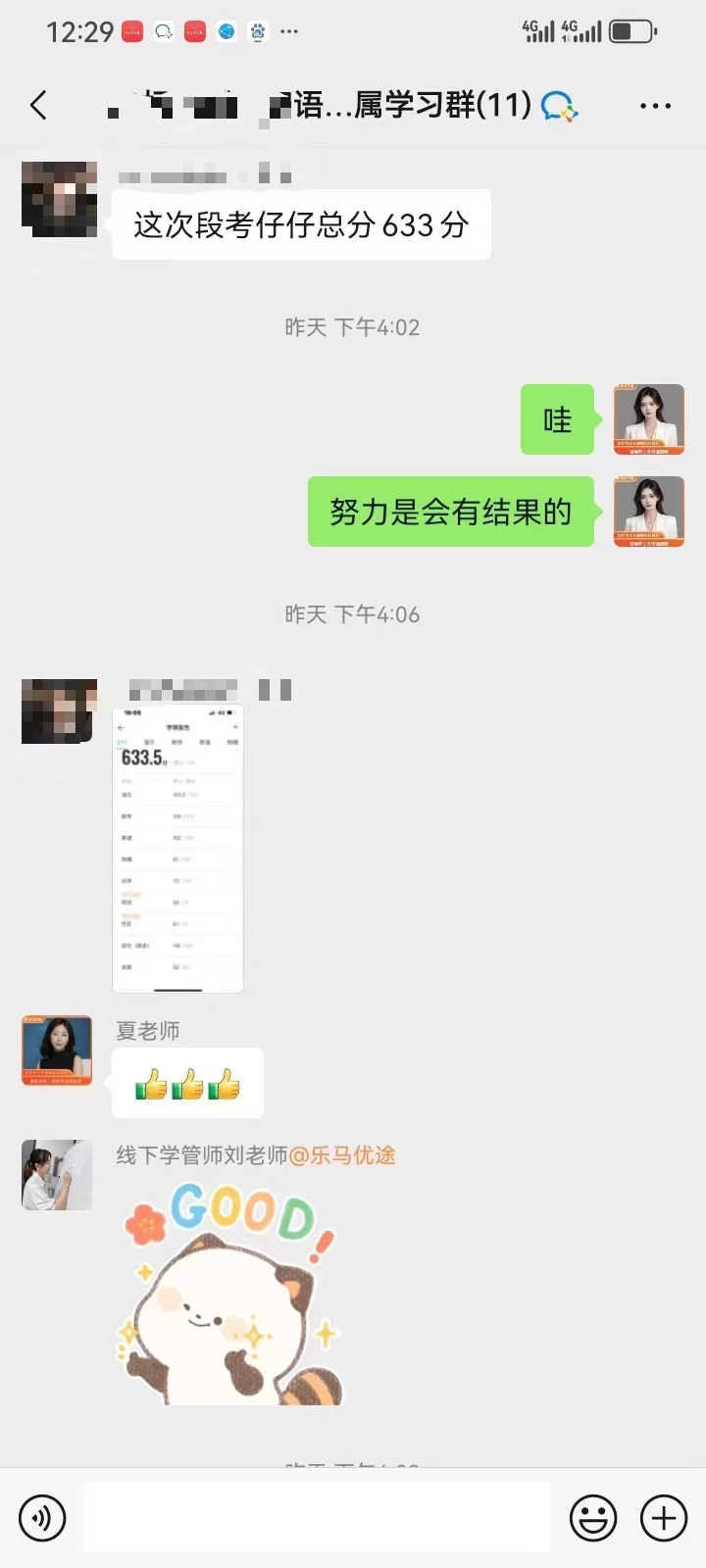Image resolution: width=706 pixels, height=1568 pixels.
Task: Switch to voice message input
Action: [42, 1518]
